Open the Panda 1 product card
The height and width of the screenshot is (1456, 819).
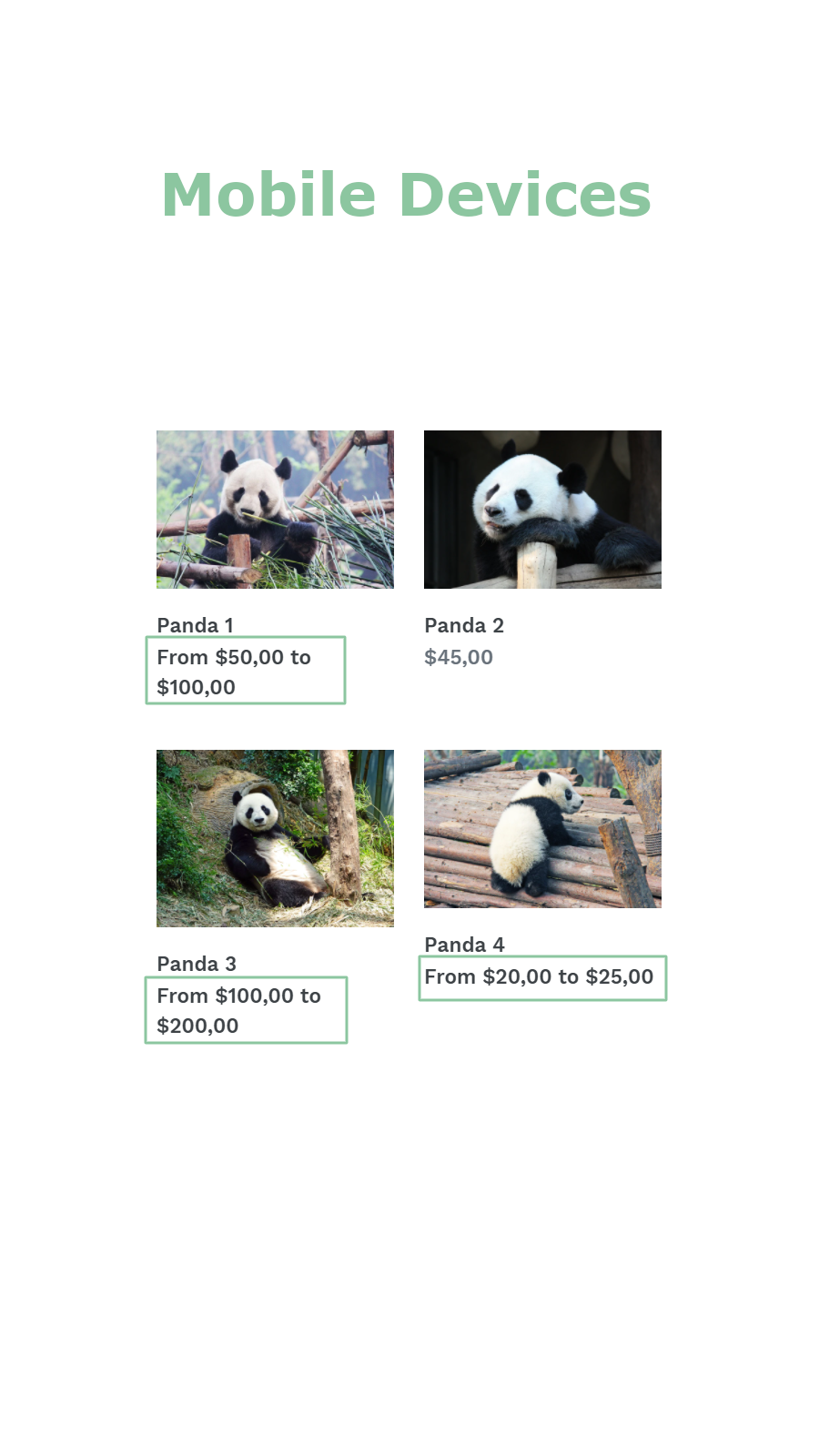[x=275, y=510]
